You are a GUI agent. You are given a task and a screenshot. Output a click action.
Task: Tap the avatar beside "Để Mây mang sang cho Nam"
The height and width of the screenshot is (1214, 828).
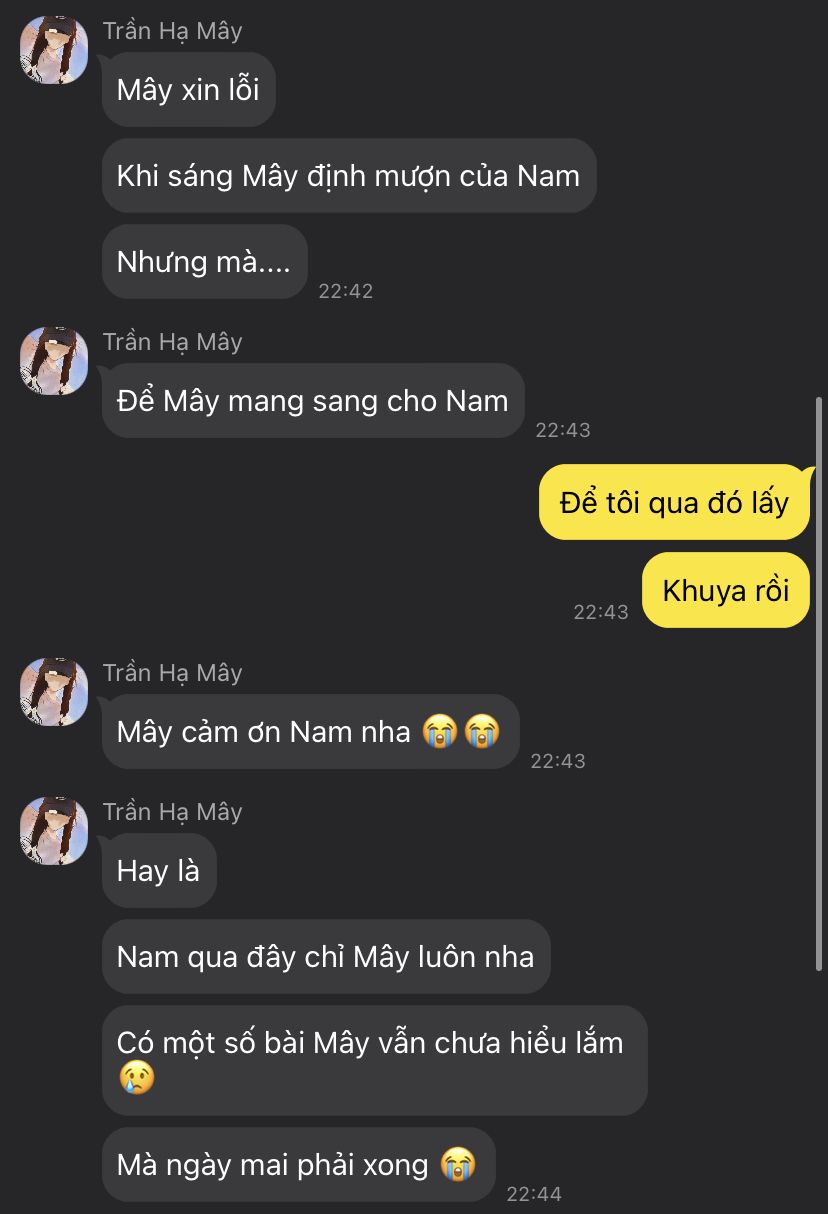(x=54, y=361)
